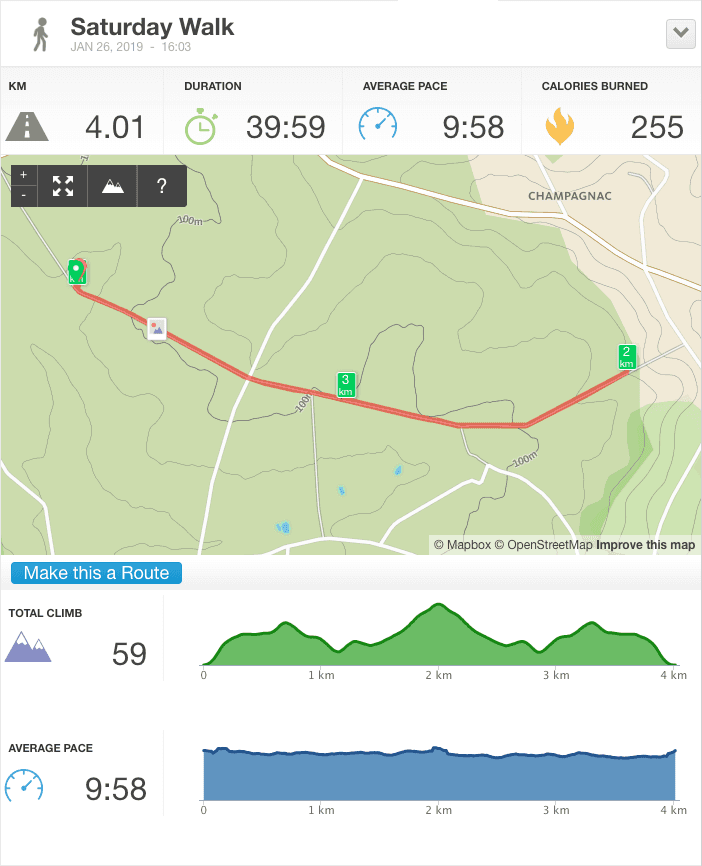Select the 2 km marker on the map
The width and height of the screenshot is (702, 866).
[626, 356]
